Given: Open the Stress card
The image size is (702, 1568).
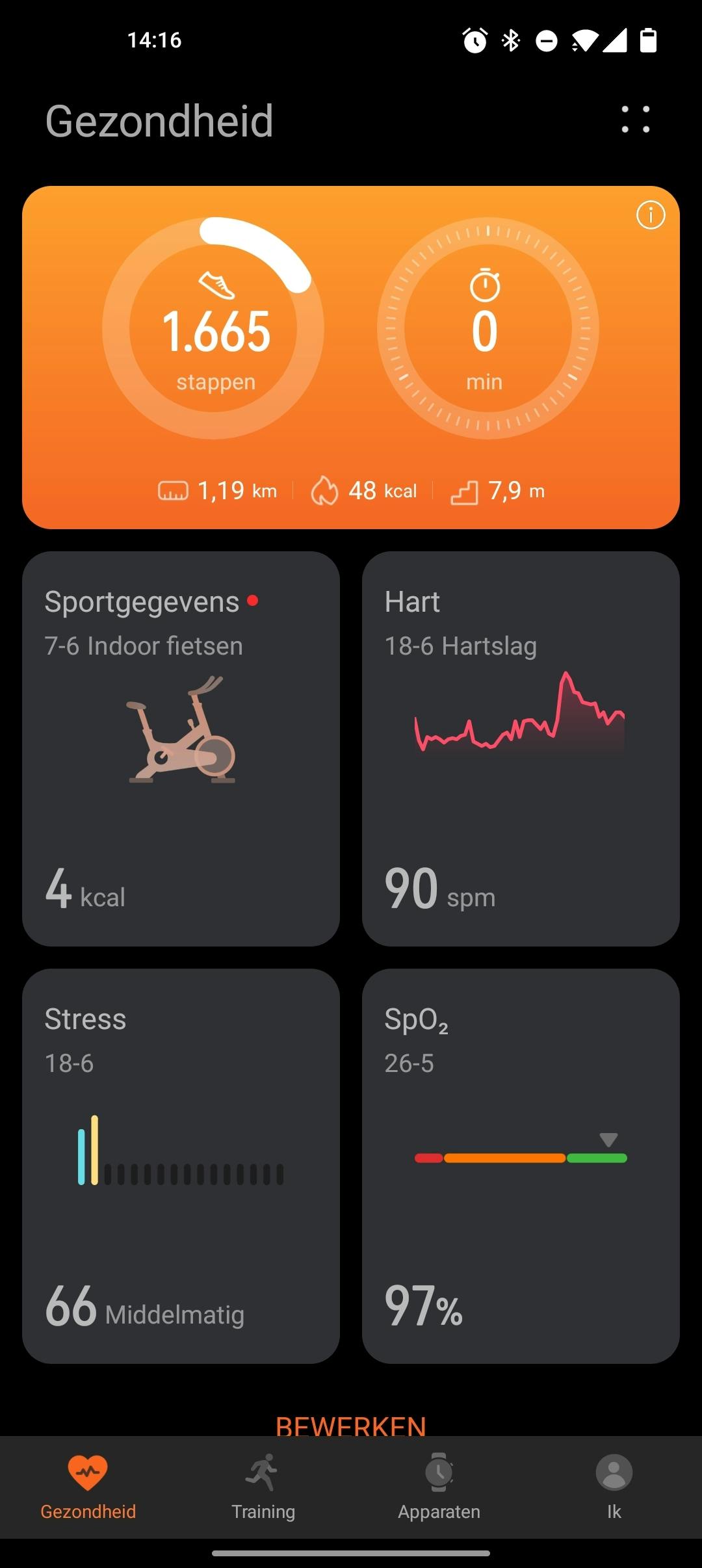Looking at the screenshot, I should point(181,1166).
